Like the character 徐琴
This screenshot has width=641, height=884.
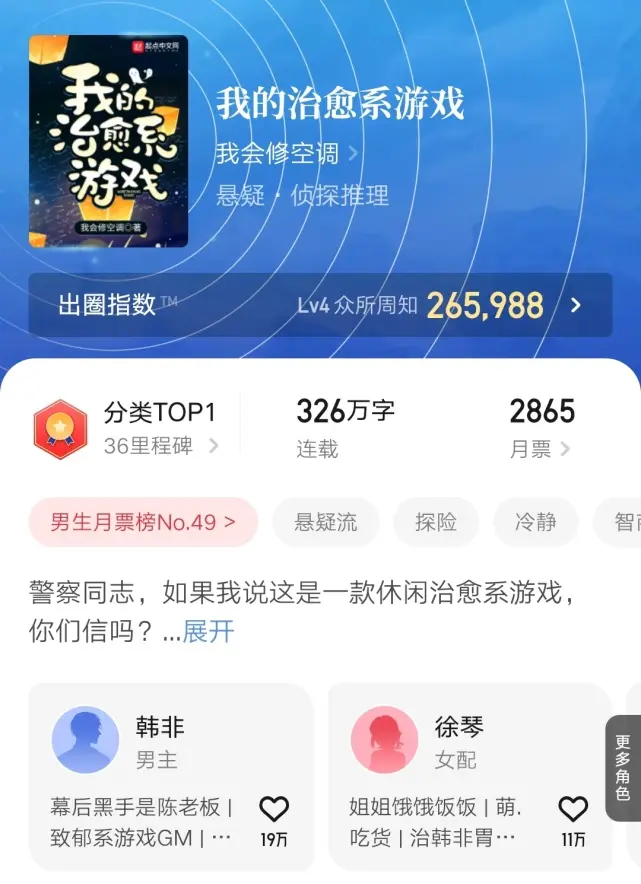(x=573, y=810)
